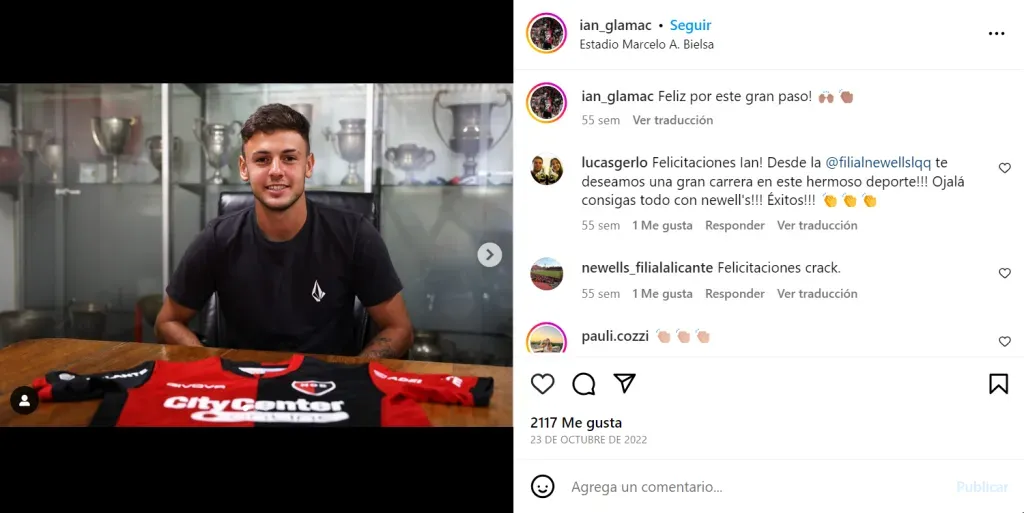Share post via paper plane icon
Screen dimensions: 1024x513
pyautogui.click(x=625, y=384)
